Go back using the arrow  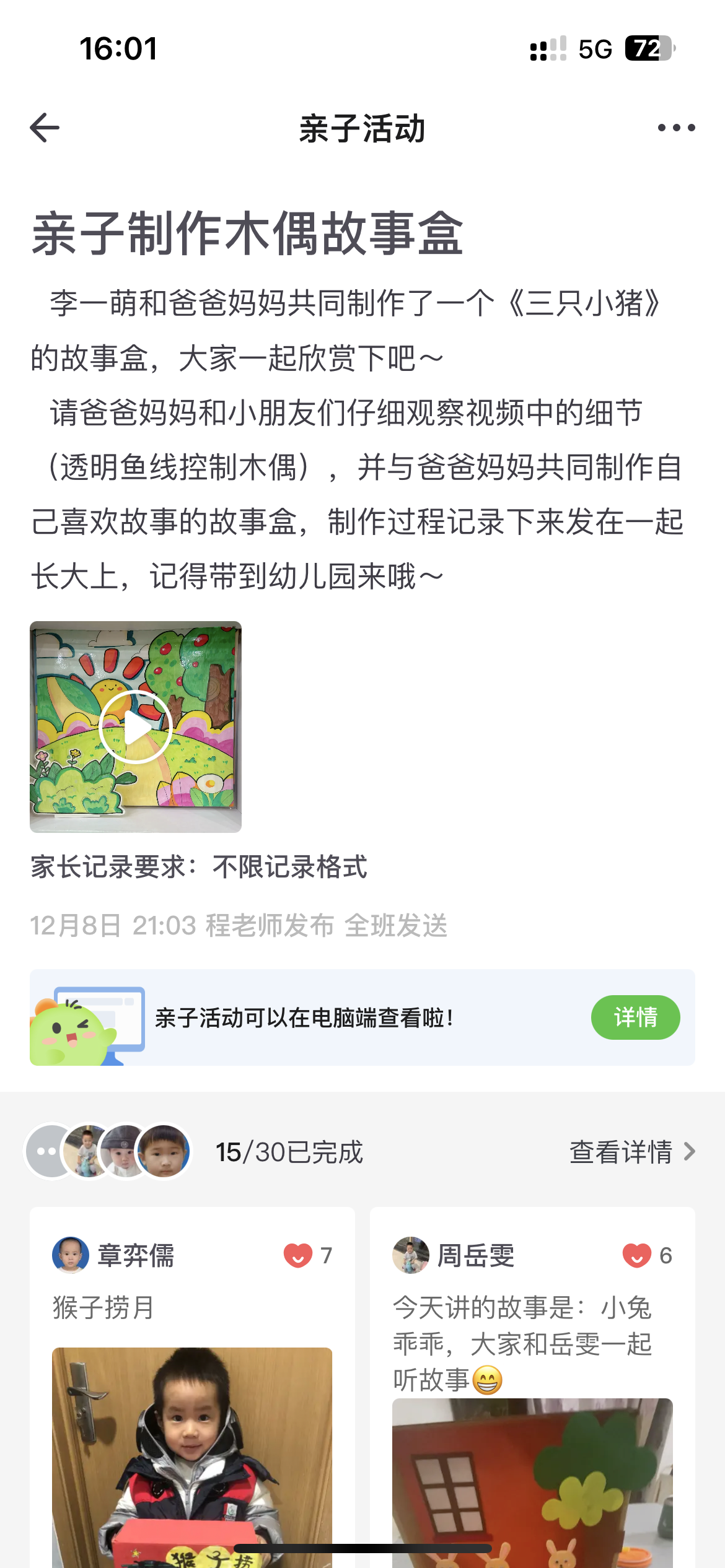[x=45, y=128]
